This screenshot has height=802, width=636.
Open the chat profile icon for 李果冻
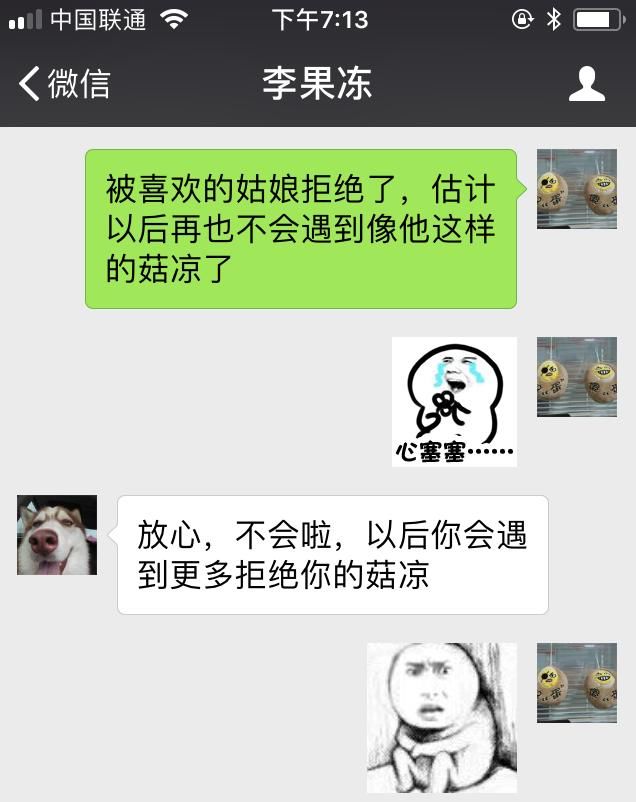point(587,84)
